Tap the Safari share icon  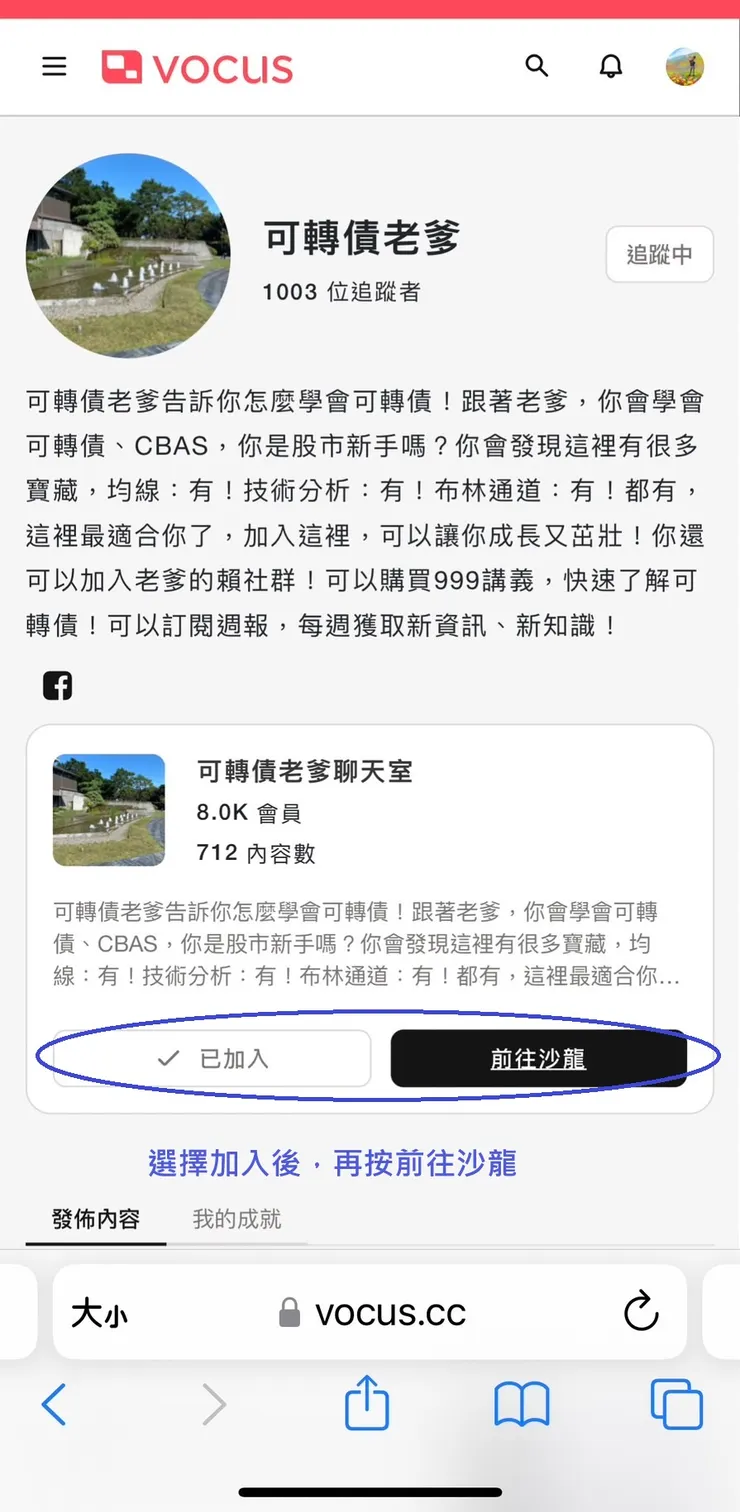(367, 1404)
